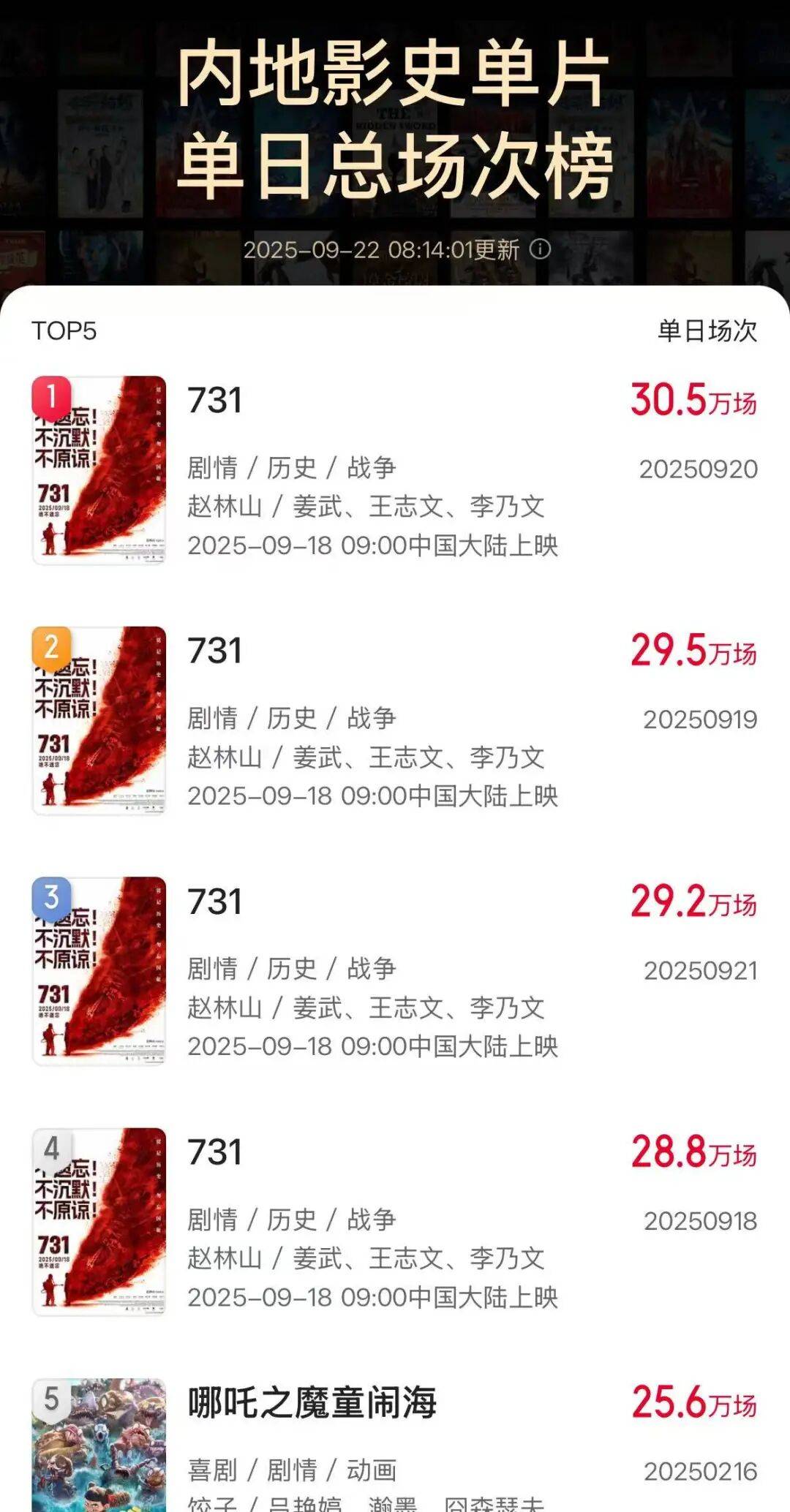Select the 731 entry dated 20250919

pos(395,721)
